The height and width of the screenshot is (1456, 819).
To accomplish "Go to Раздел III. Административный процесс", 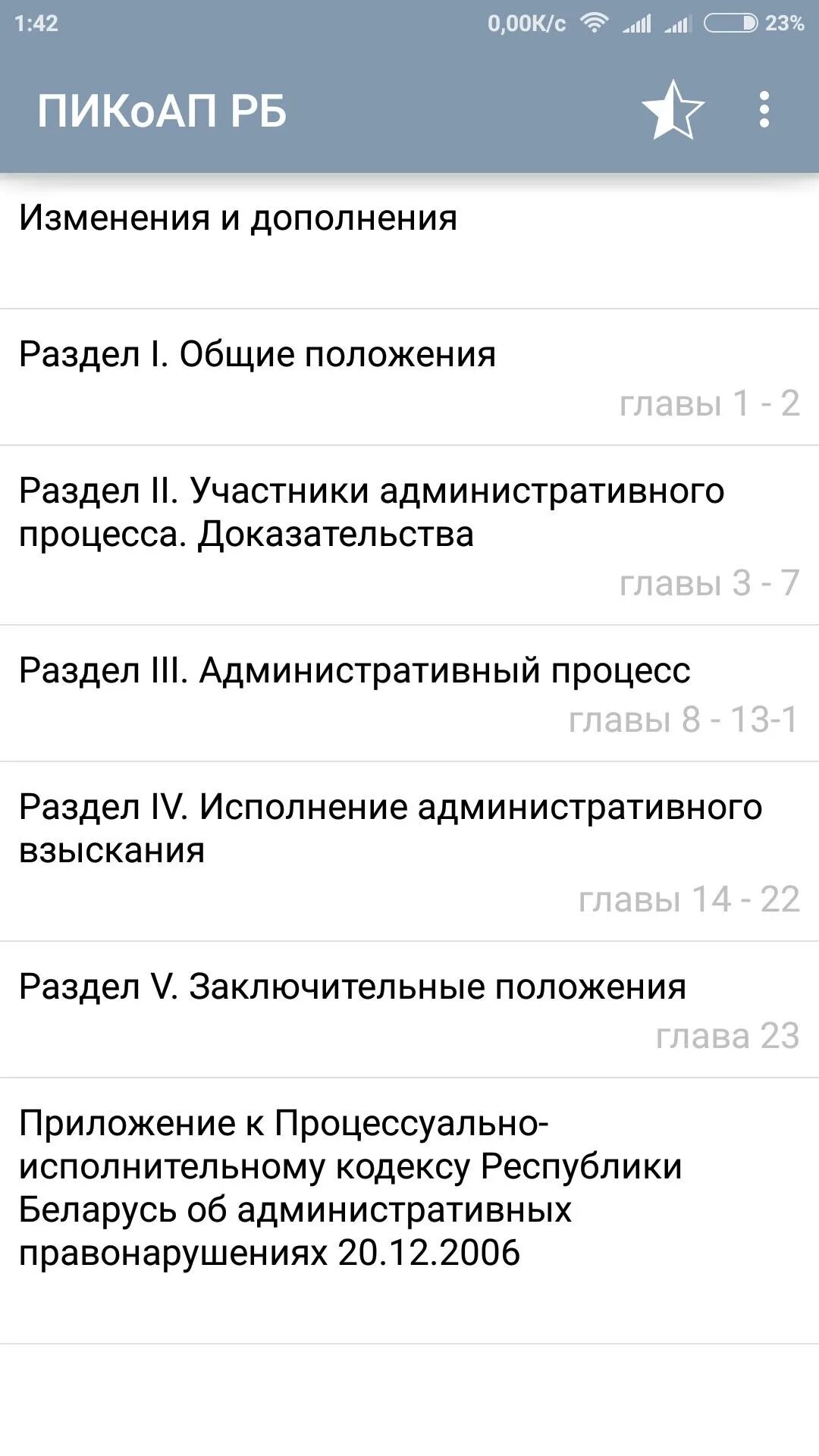I will (409, 694).
